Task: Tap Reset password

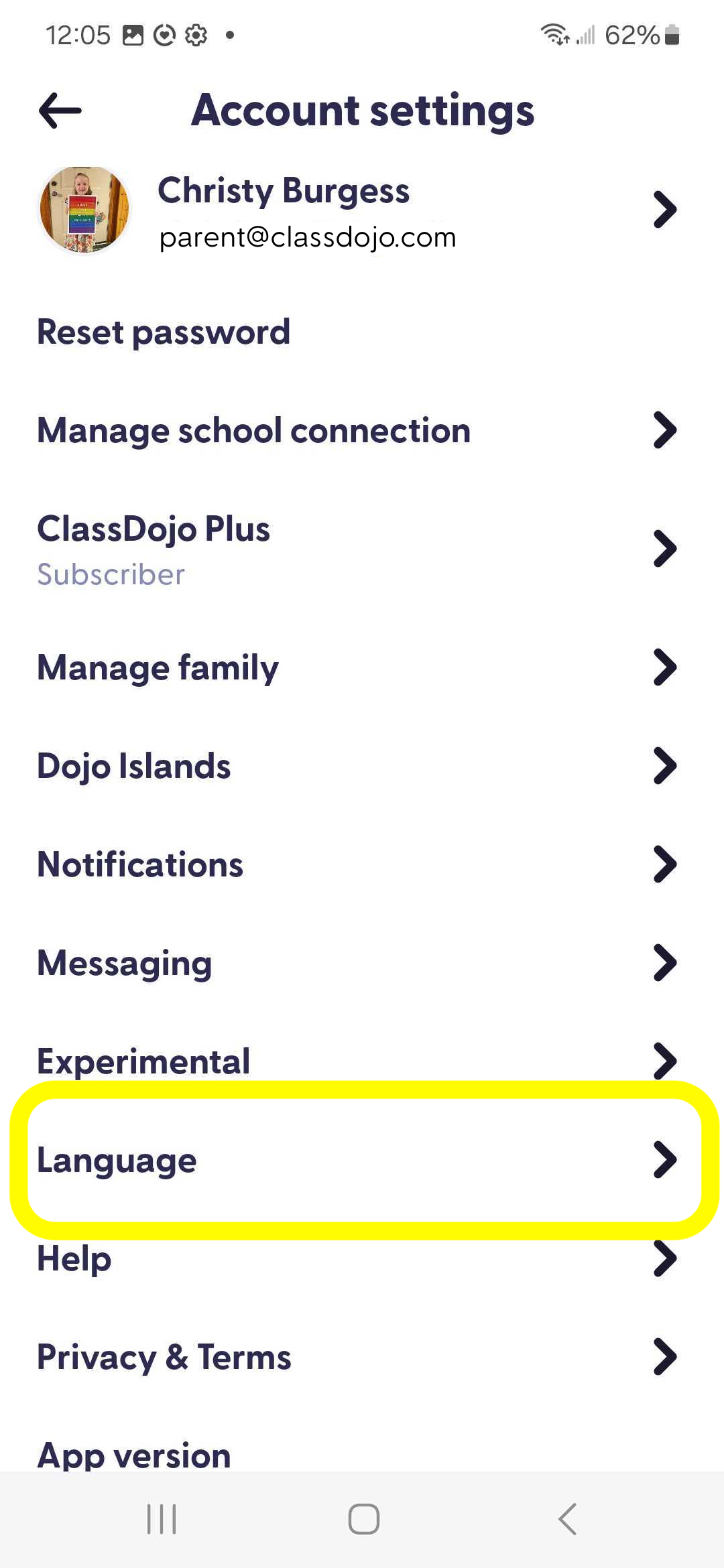Action: (x=362, y=332)
